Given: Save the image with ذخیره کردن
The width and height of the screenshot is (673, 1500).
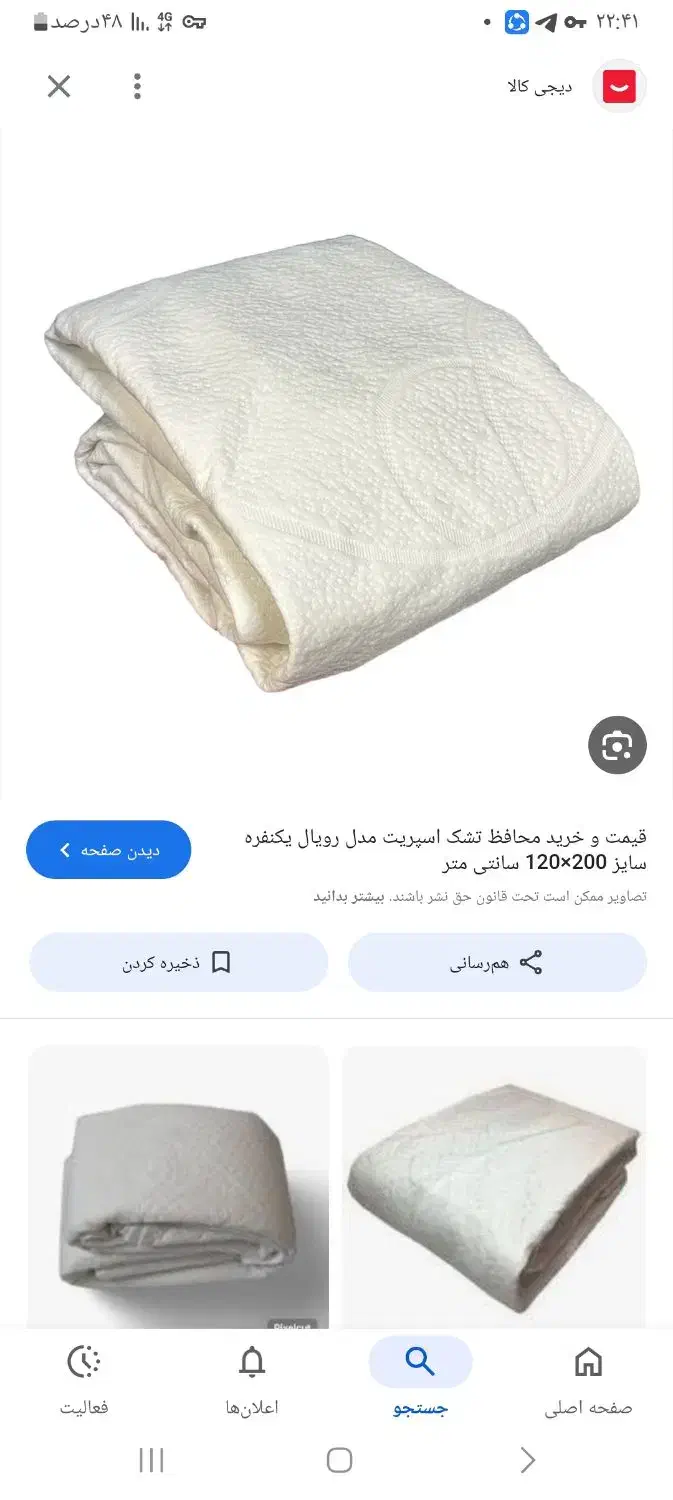Looking at the screenshot, I should coord(179,963).
